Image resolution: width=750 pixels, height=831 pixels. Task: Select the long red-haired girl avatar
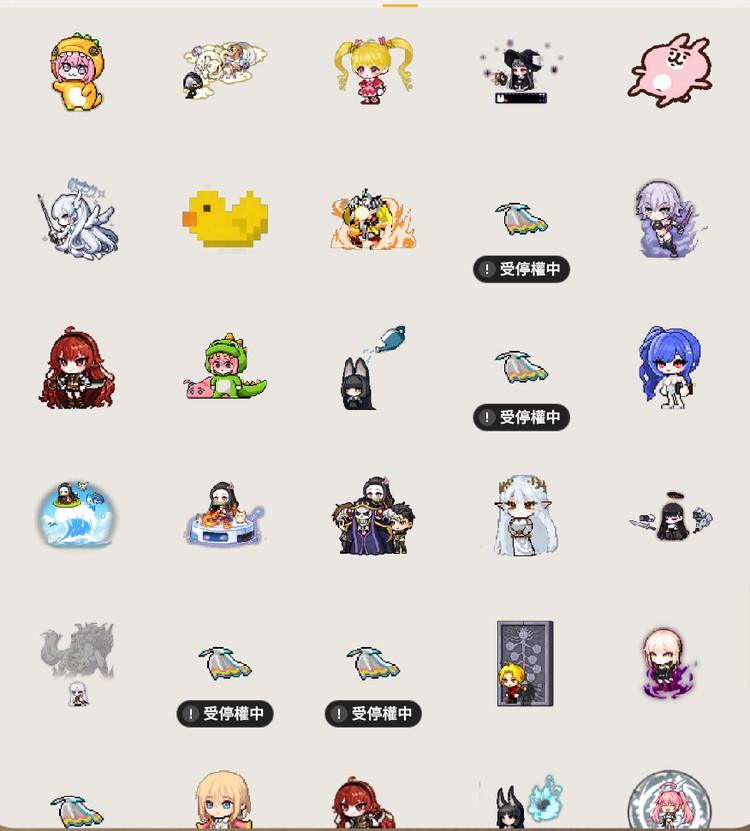77,367
